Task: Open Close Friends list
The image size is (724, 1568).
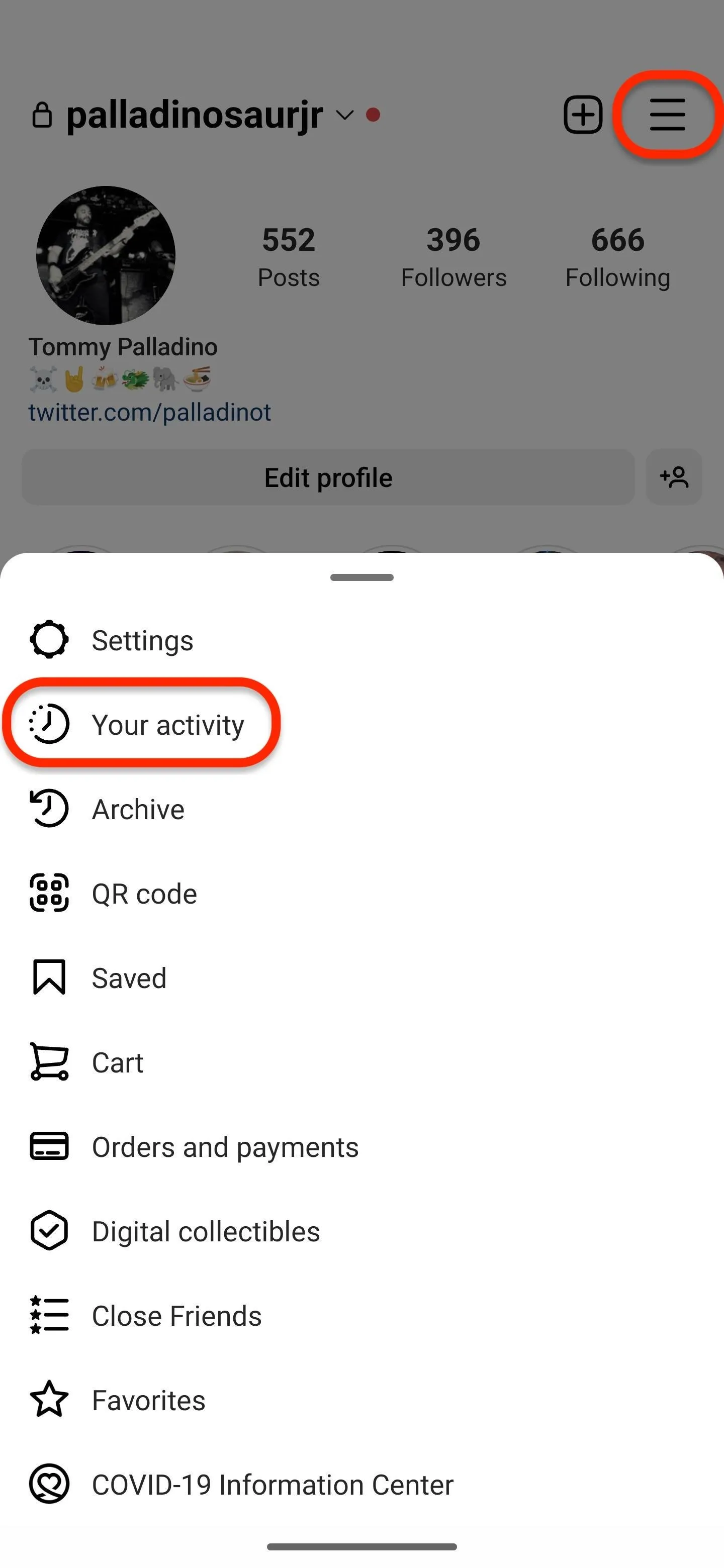Action: pos(361,1315)
